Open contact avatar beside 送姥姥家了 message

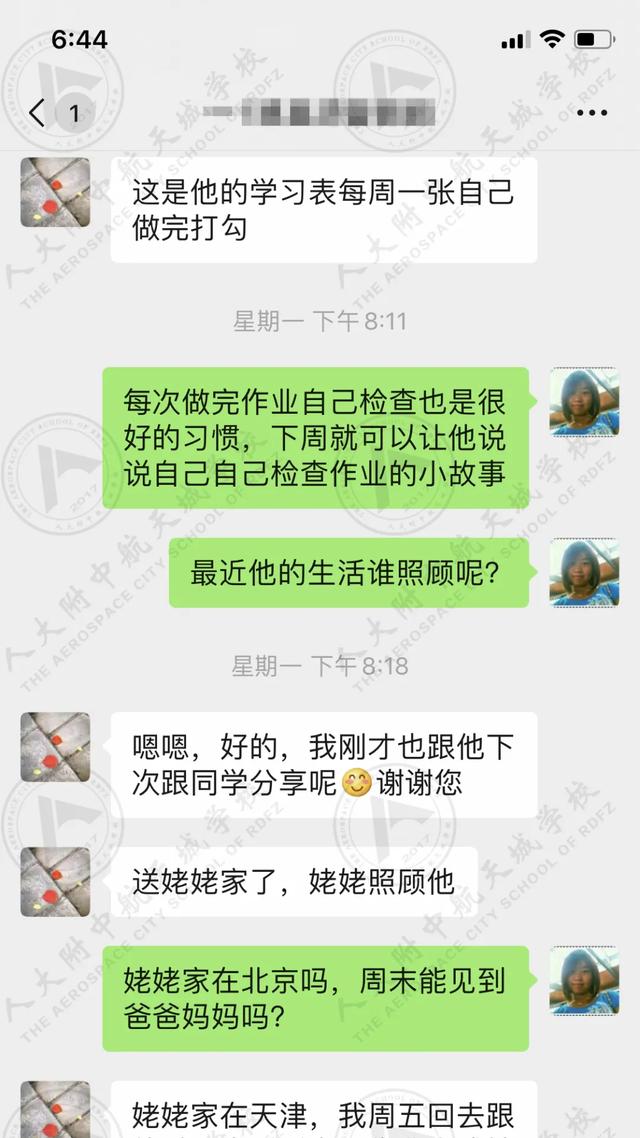coord(55,882)
